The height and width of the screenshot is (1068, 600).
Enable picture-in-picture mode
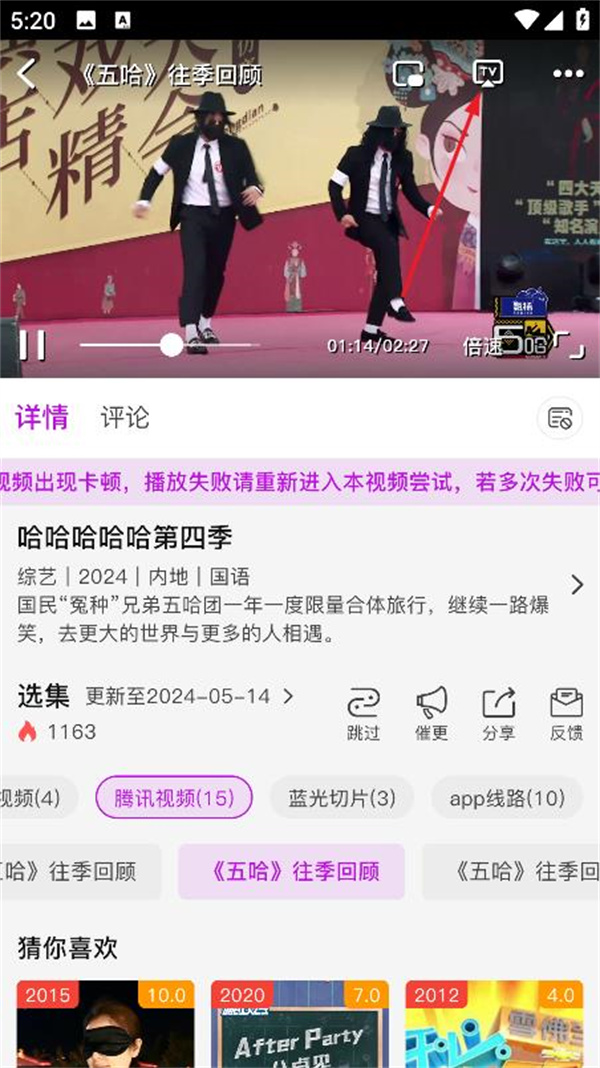[408, 74]
